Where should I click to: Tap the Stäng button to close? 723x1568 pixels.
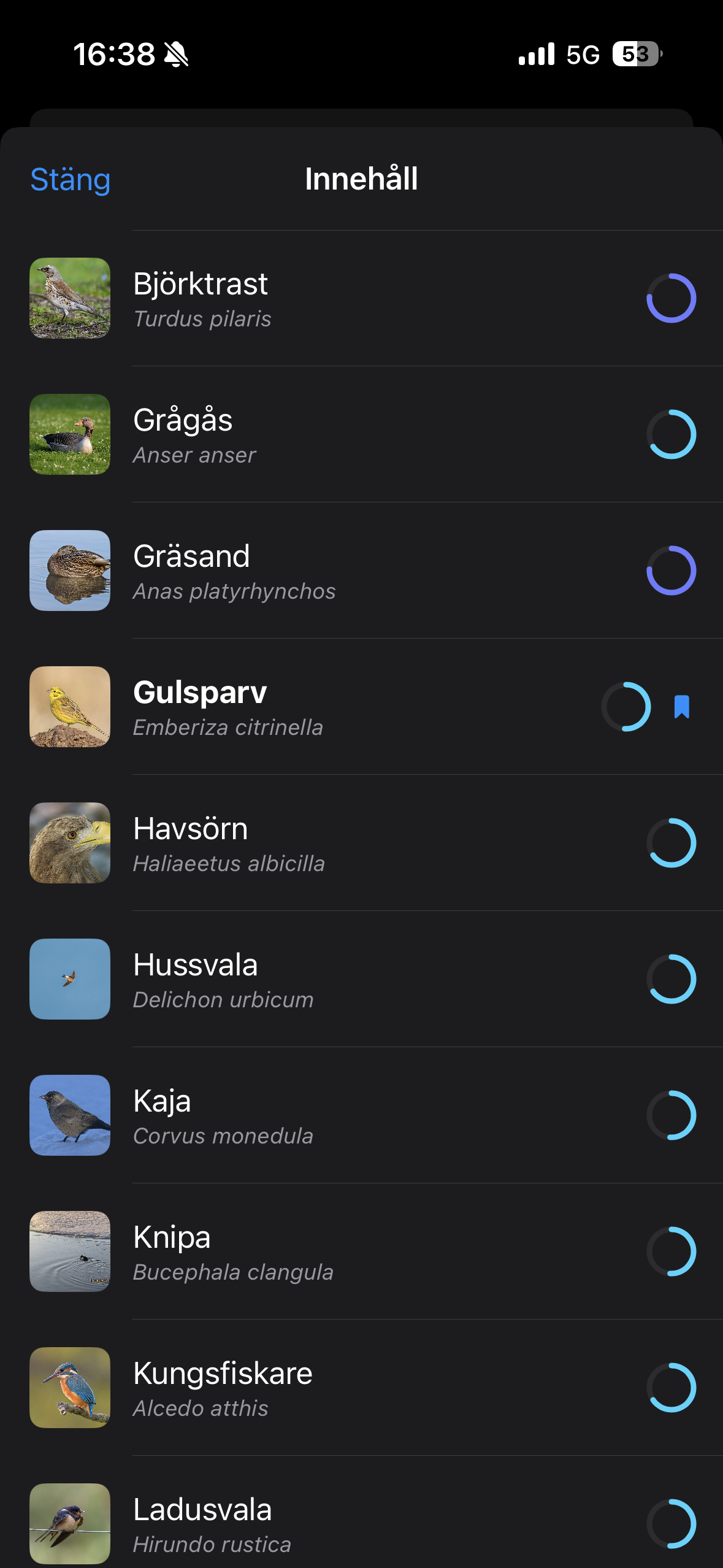(x=69, y=180)
